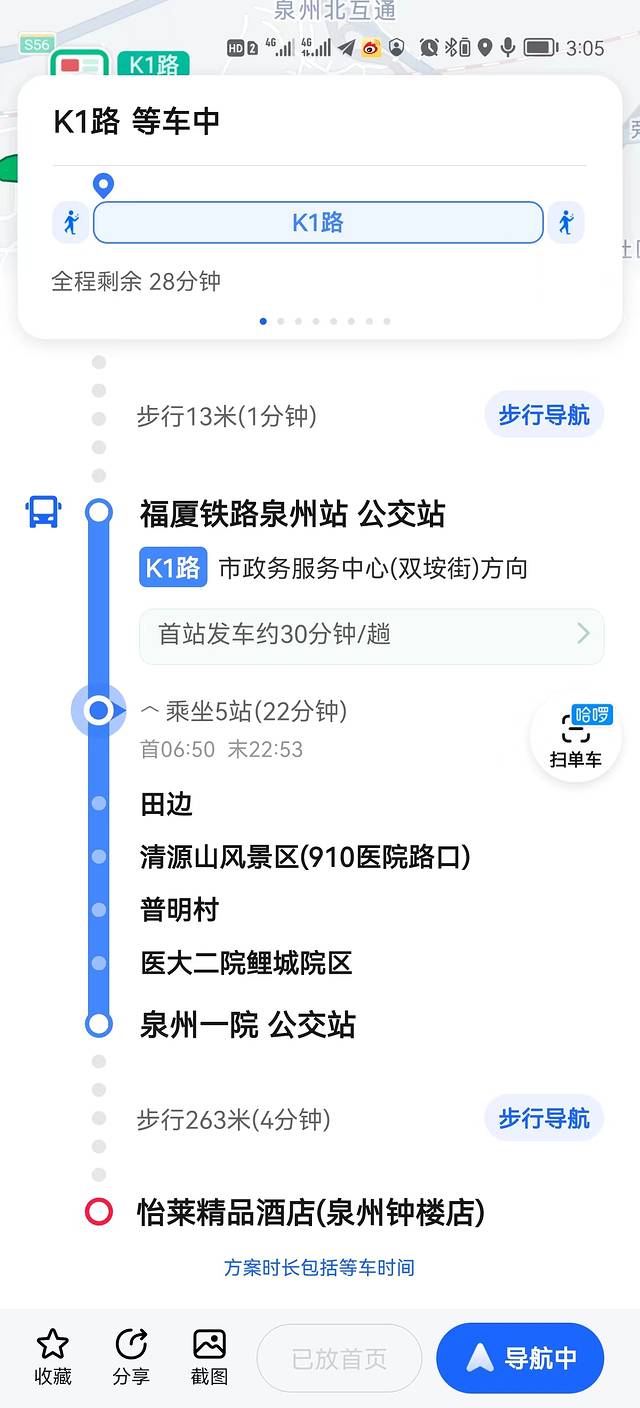Tap the 导航中 navigation button
Screen dimensions: 640x1408
tap(520, 1359)
